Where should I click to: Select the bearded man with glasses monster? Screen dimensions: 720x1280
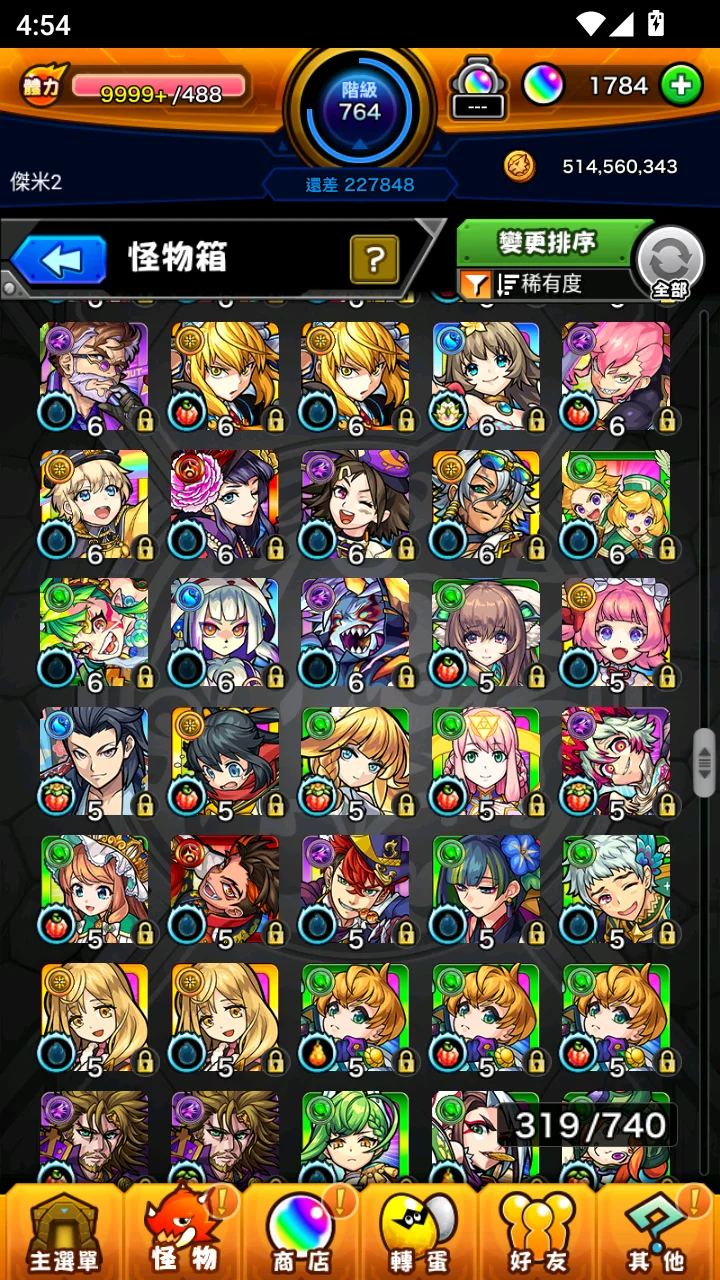[x=94, y=376]
